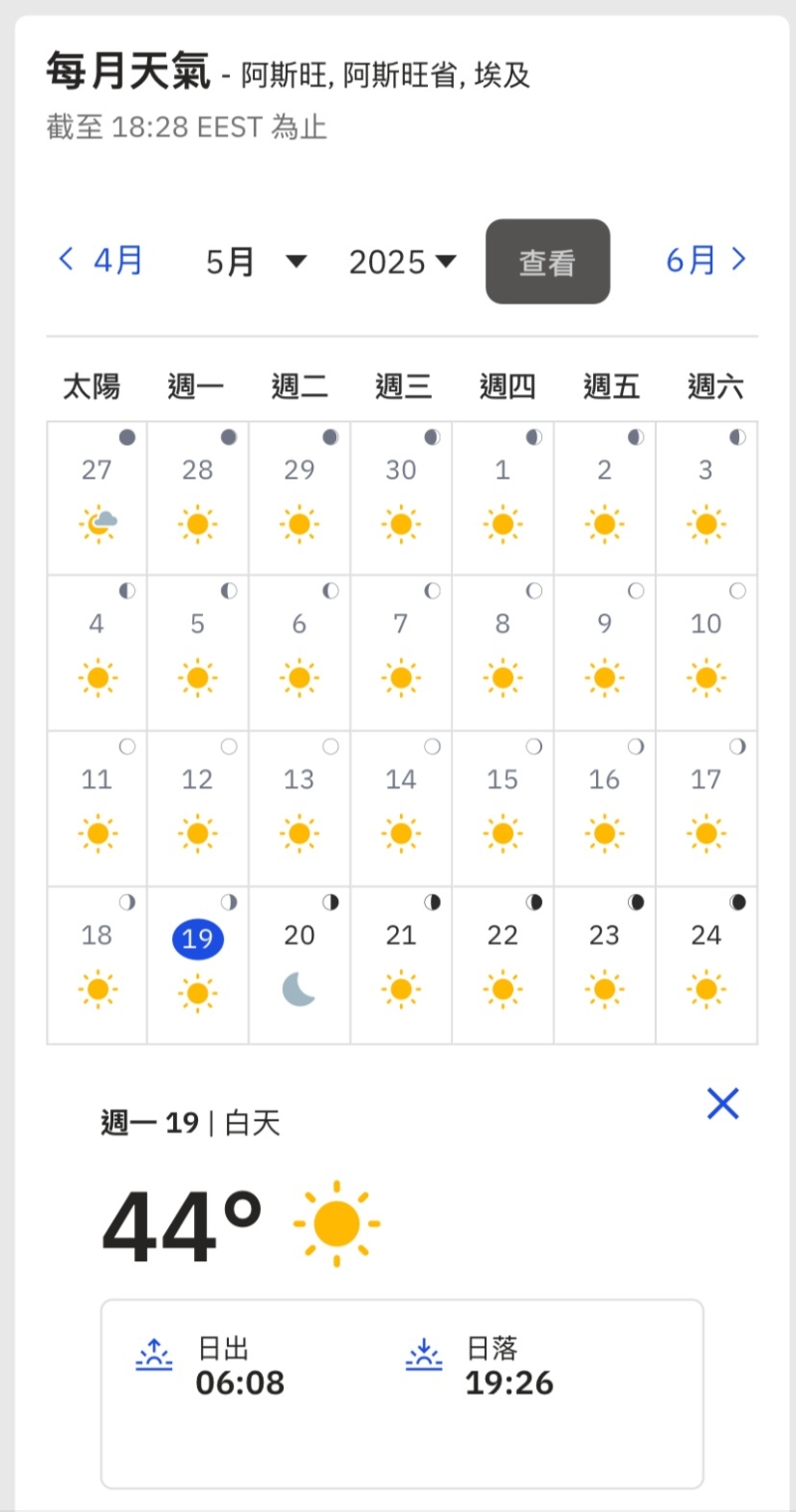The height and width of the screenshot is (1512, 796).
Task: Select the 週三 column header
Action: tap(401, 386)
